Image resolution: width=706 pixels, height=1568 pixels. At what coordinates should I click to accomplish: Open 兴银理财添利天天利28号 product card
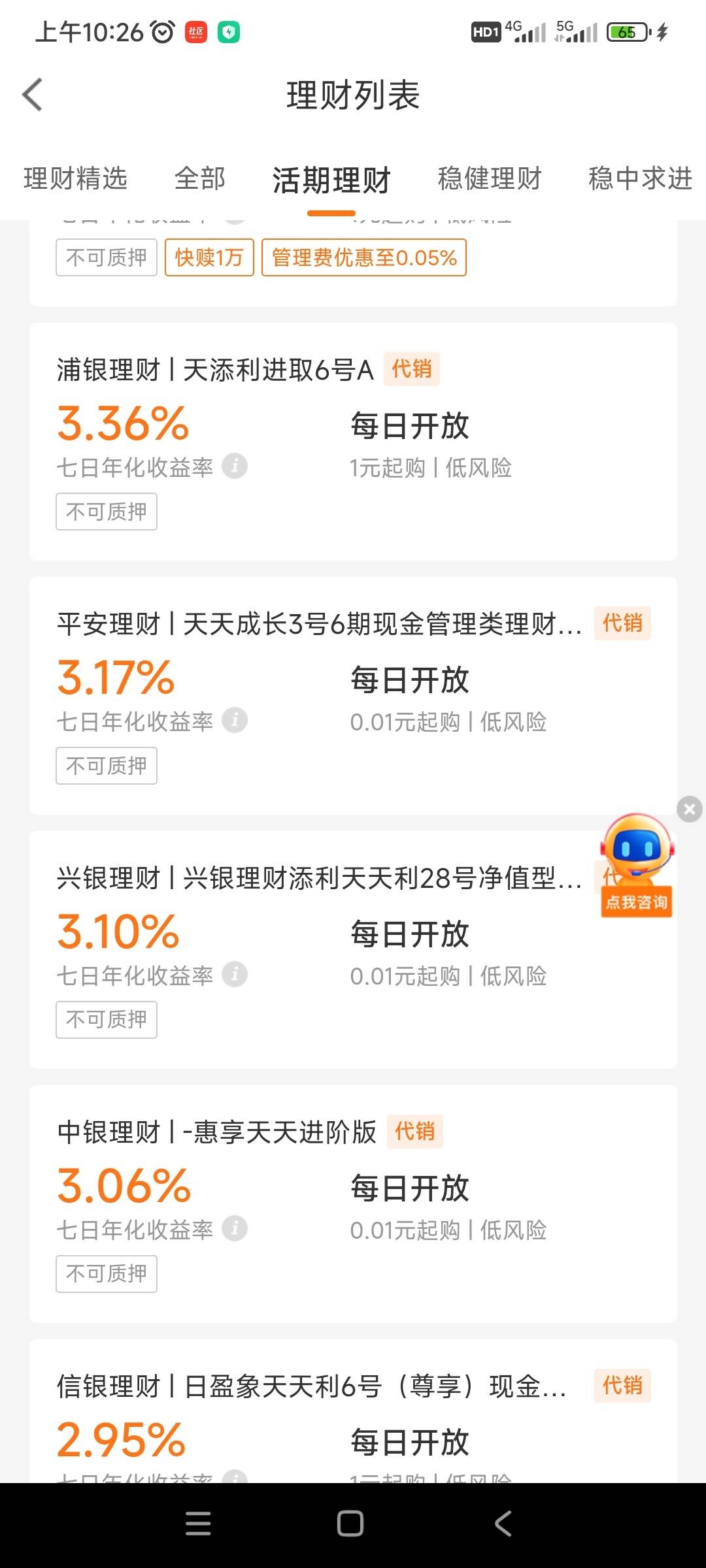coord(353,949)
